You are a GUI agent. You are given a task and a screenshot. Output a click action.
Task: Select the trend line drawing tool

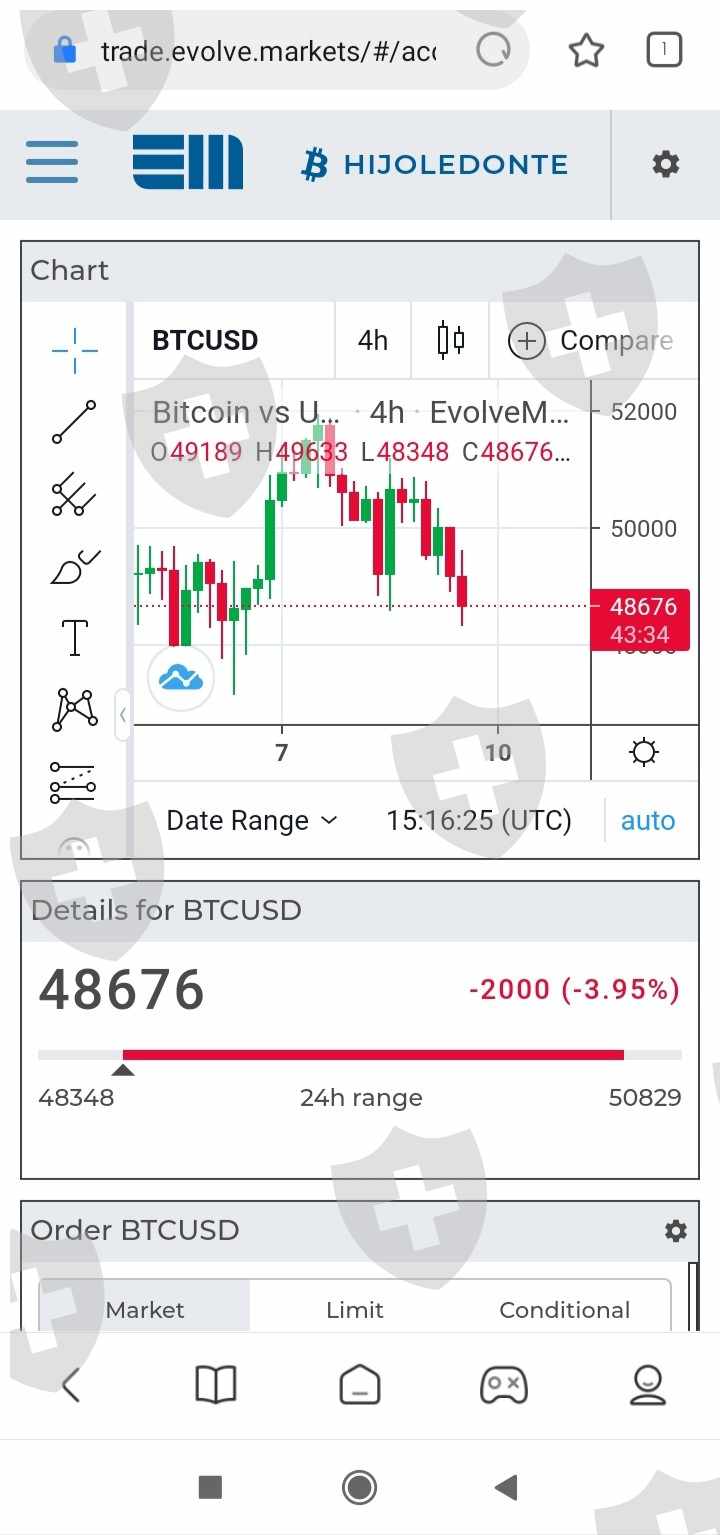coord(74,422)
